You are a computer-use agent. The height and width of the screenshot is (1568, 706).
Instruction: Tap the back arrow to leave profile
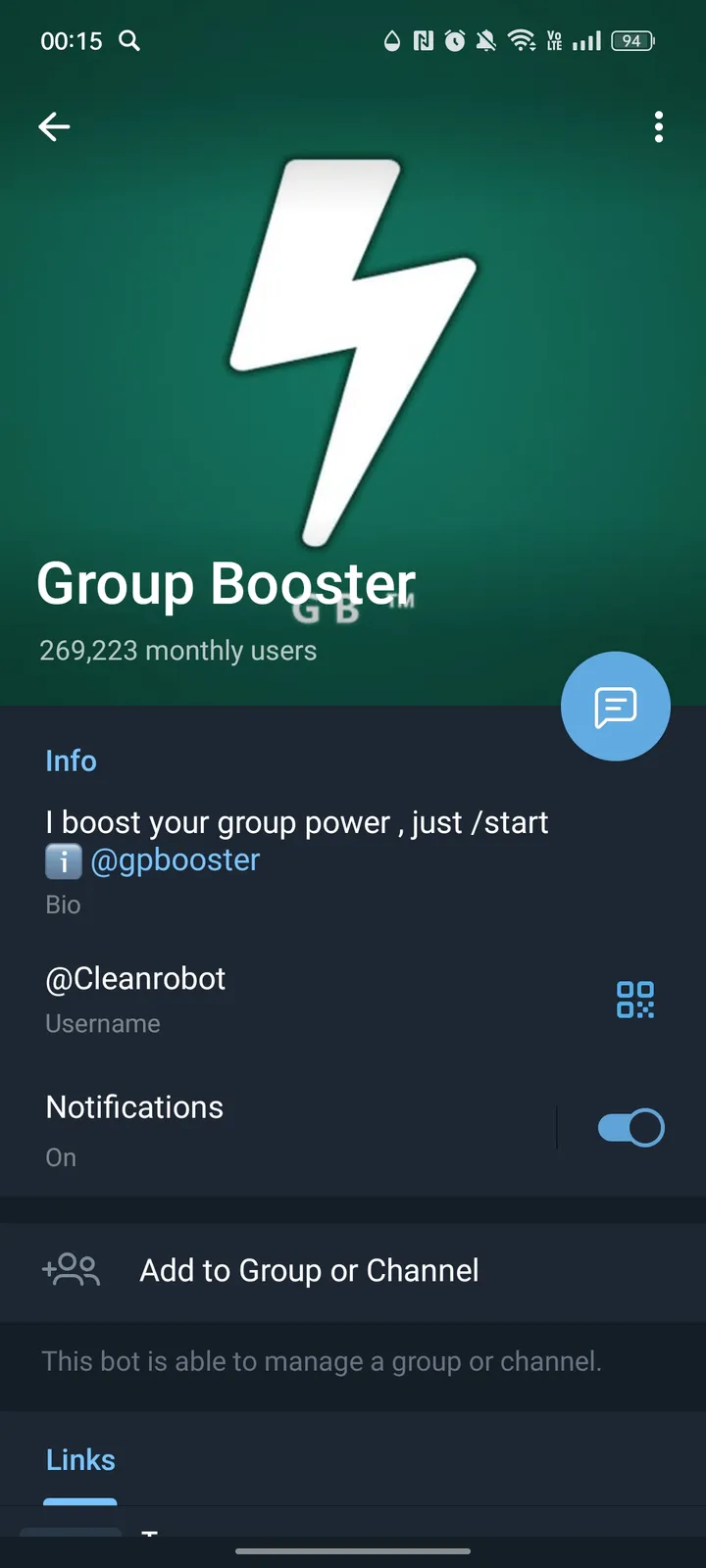[54, 126]
